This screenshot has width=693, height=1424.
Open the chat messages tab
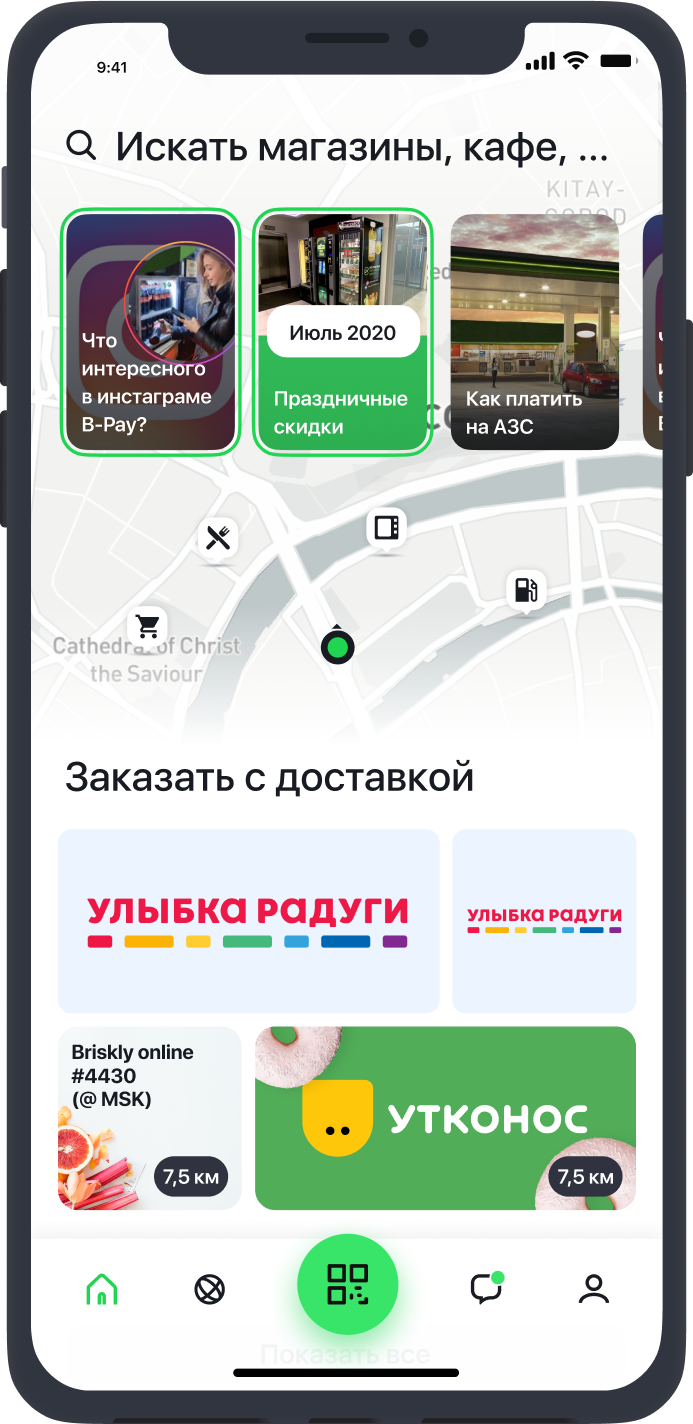[486, 1289]
